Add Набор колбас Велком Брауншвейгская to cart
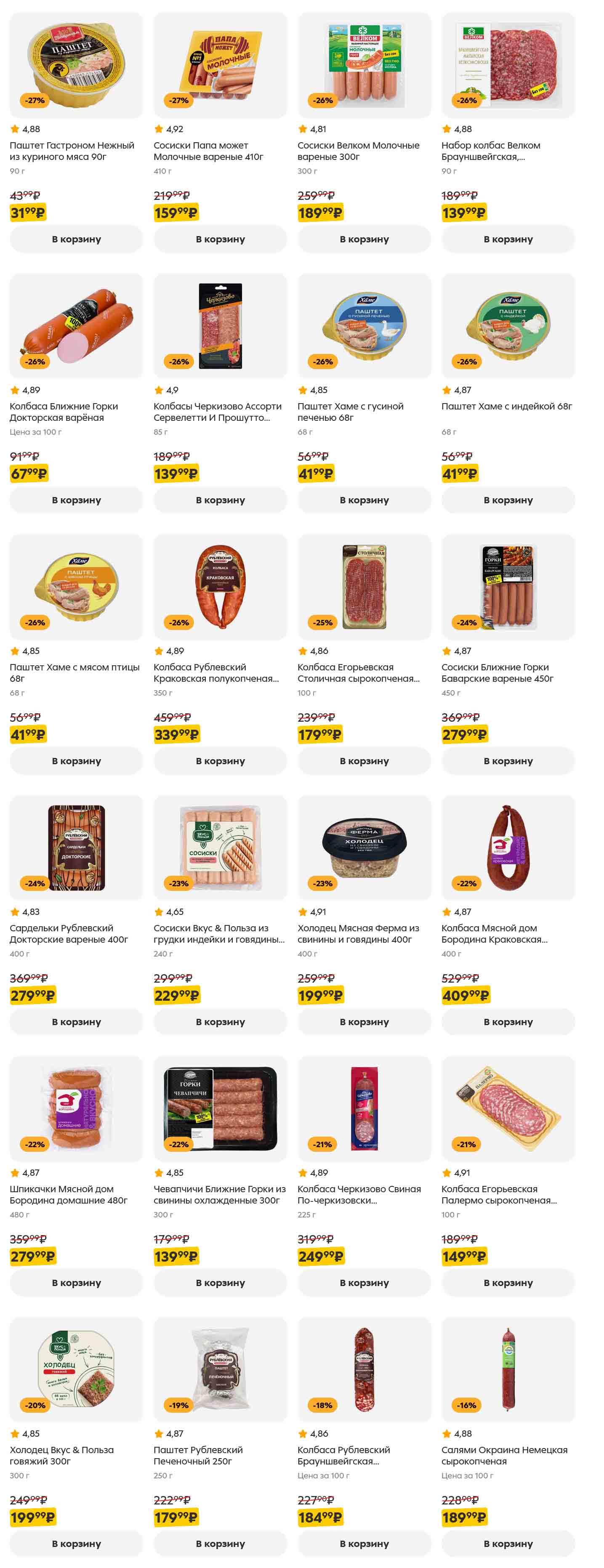604x1568 pixels. pyautogui.click(x=508, y=239)
